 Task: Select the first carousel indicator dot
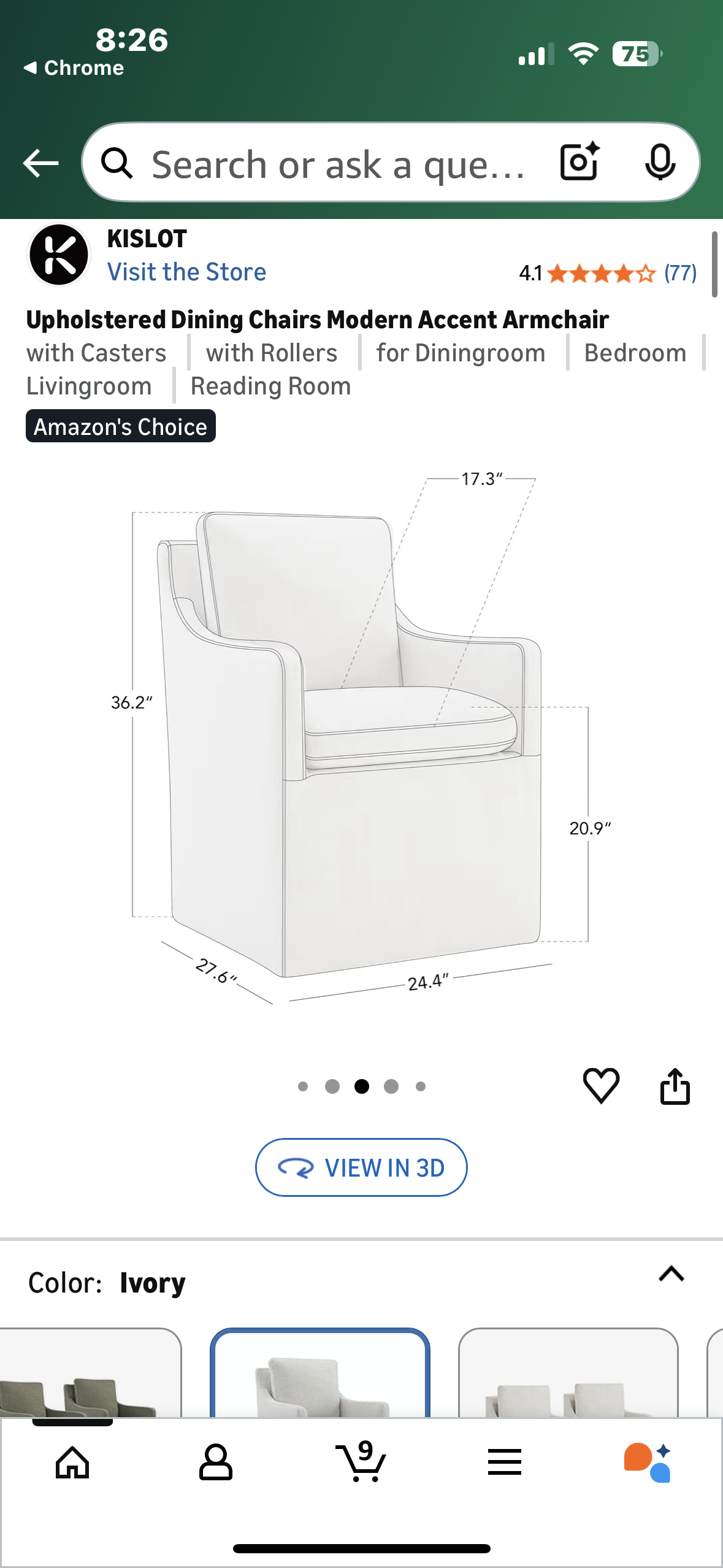(x=304, y=1086)
